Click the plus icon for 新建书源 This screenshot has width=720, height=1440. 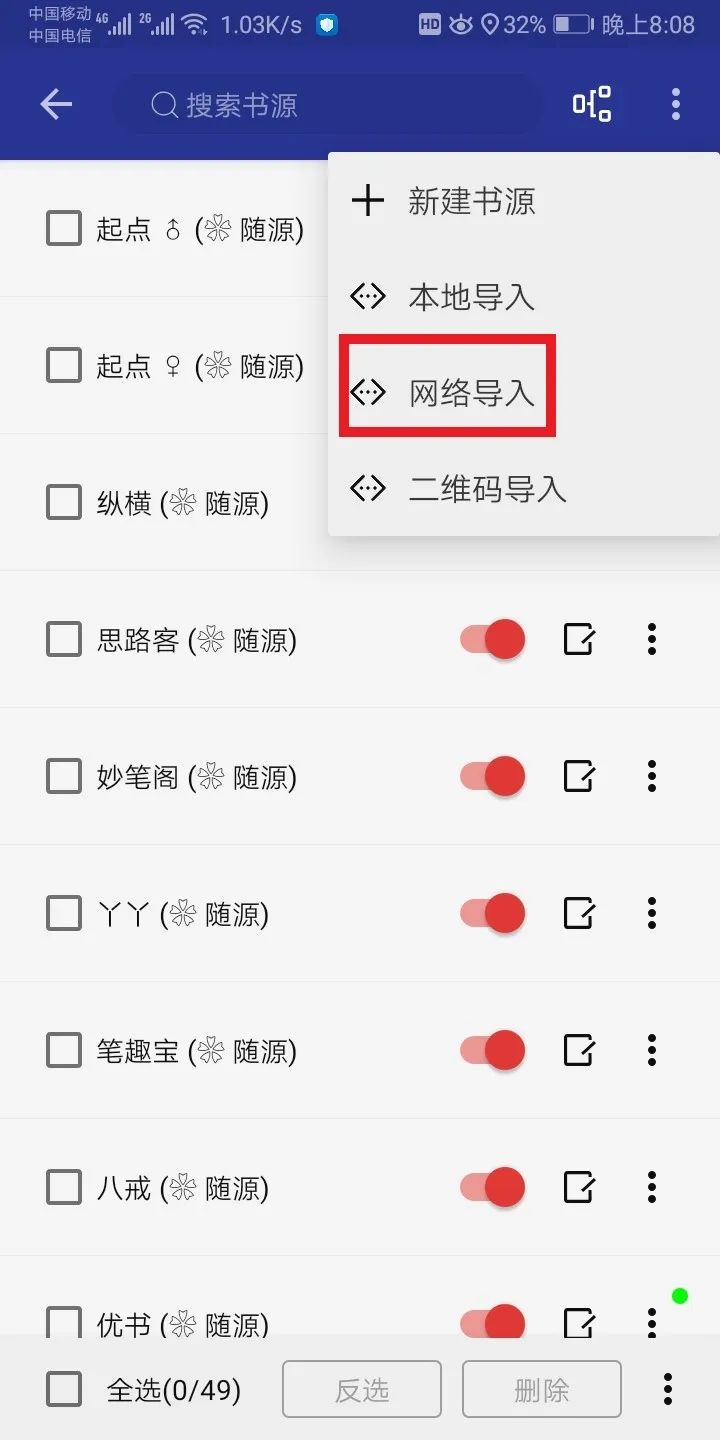tap(367, 200)
